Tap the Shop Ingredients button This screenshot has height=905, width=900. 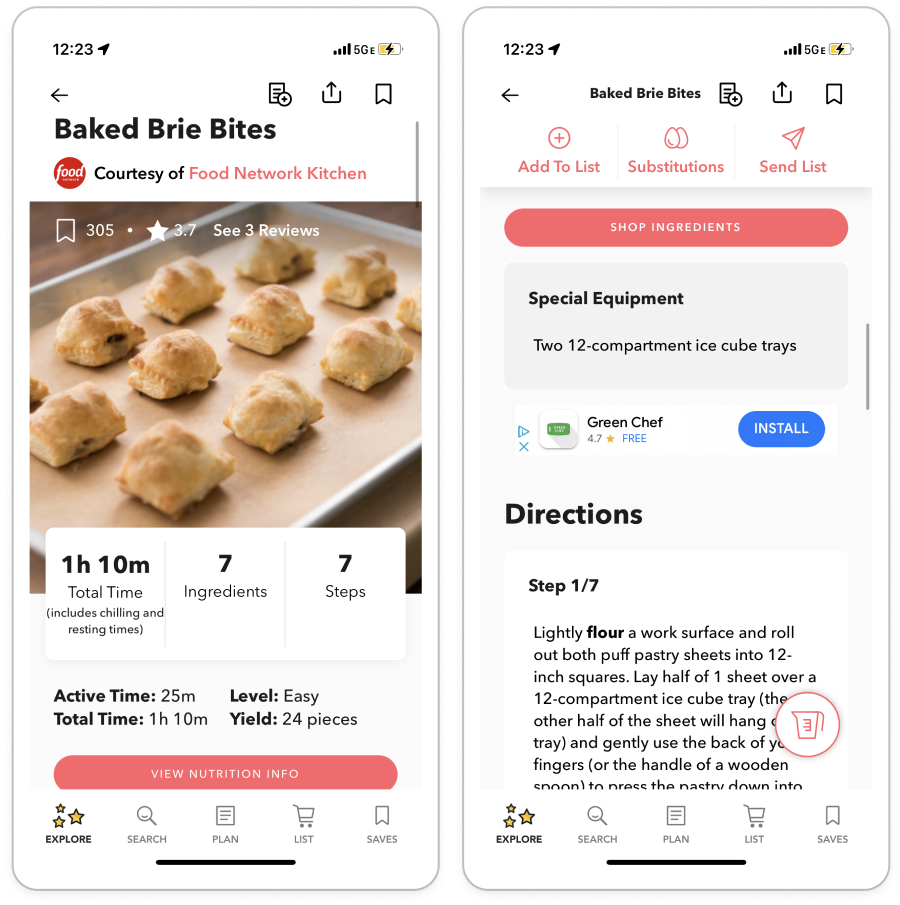coord(675,227)
